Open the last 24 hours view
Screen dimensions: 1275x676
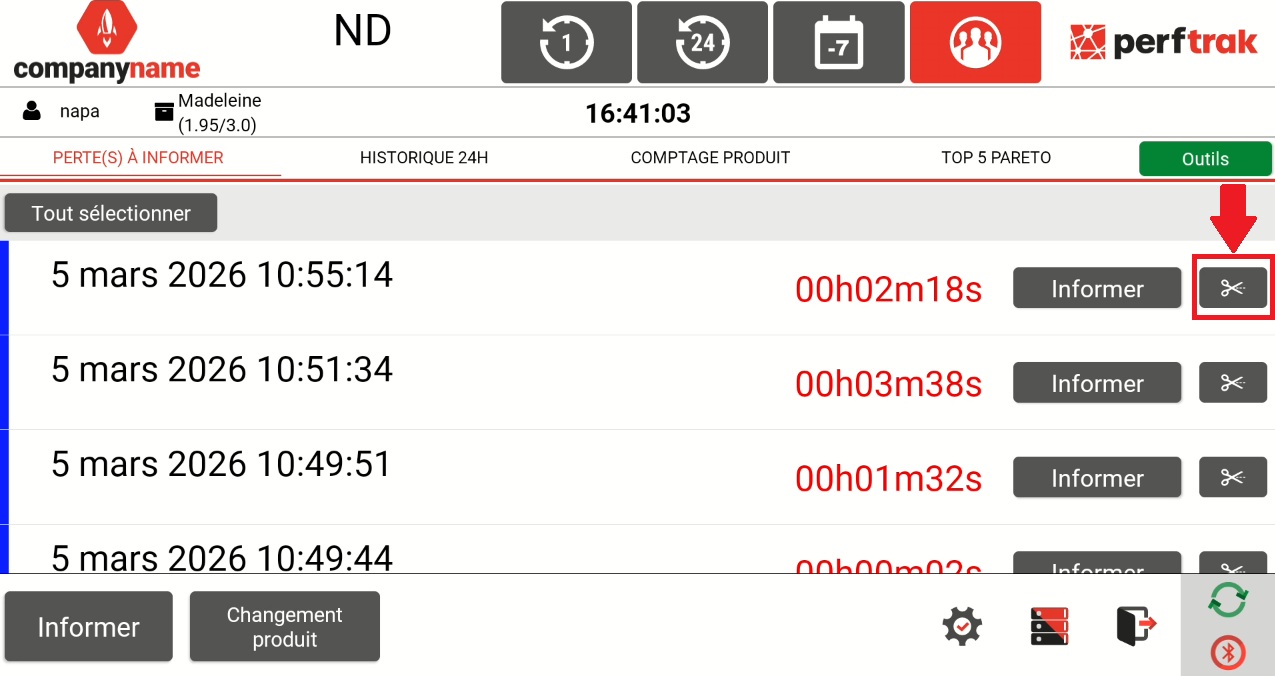point(702,42)
